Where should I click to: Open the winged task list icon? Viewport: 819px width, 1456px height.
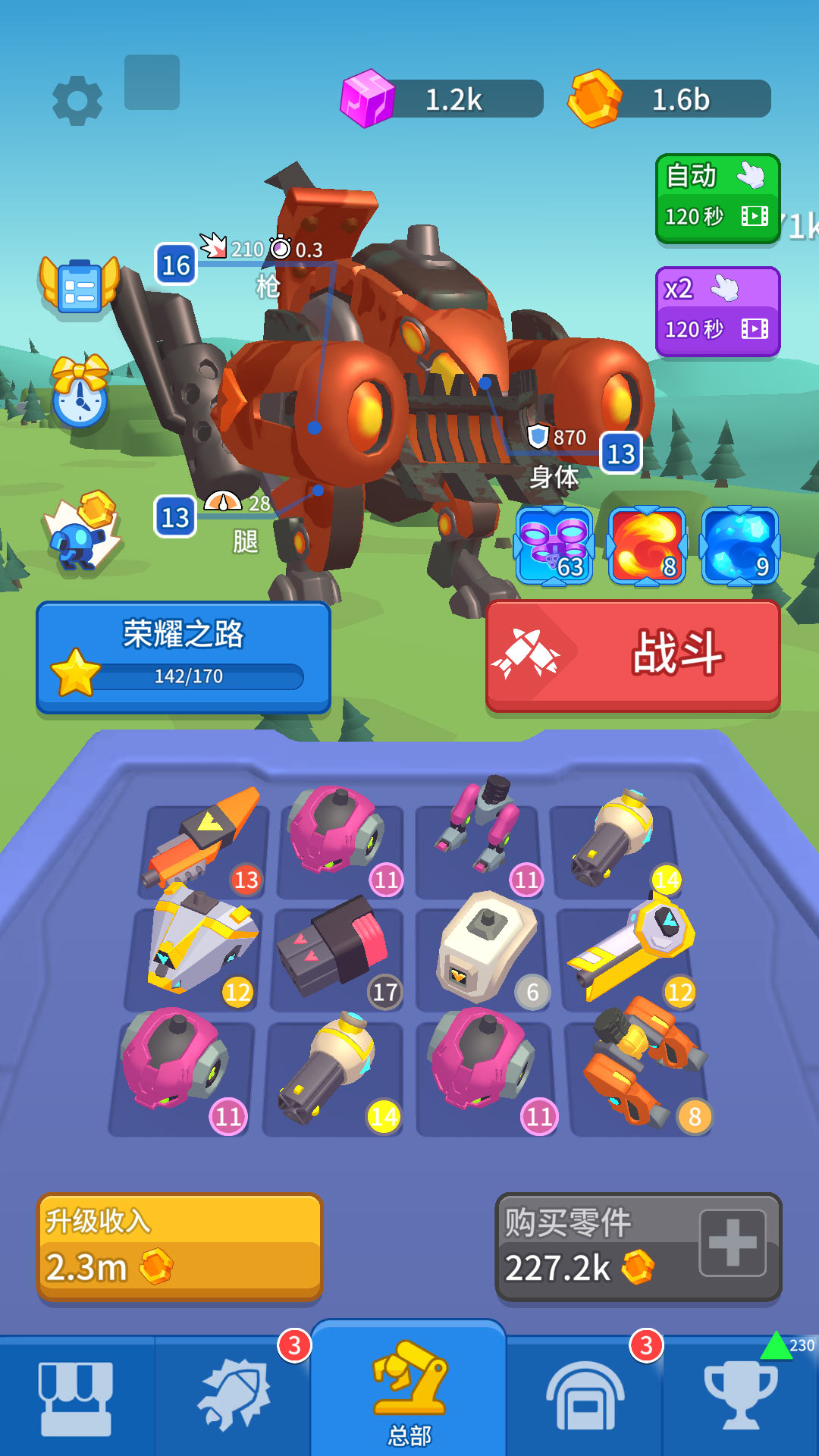click(x=80, y=286)
